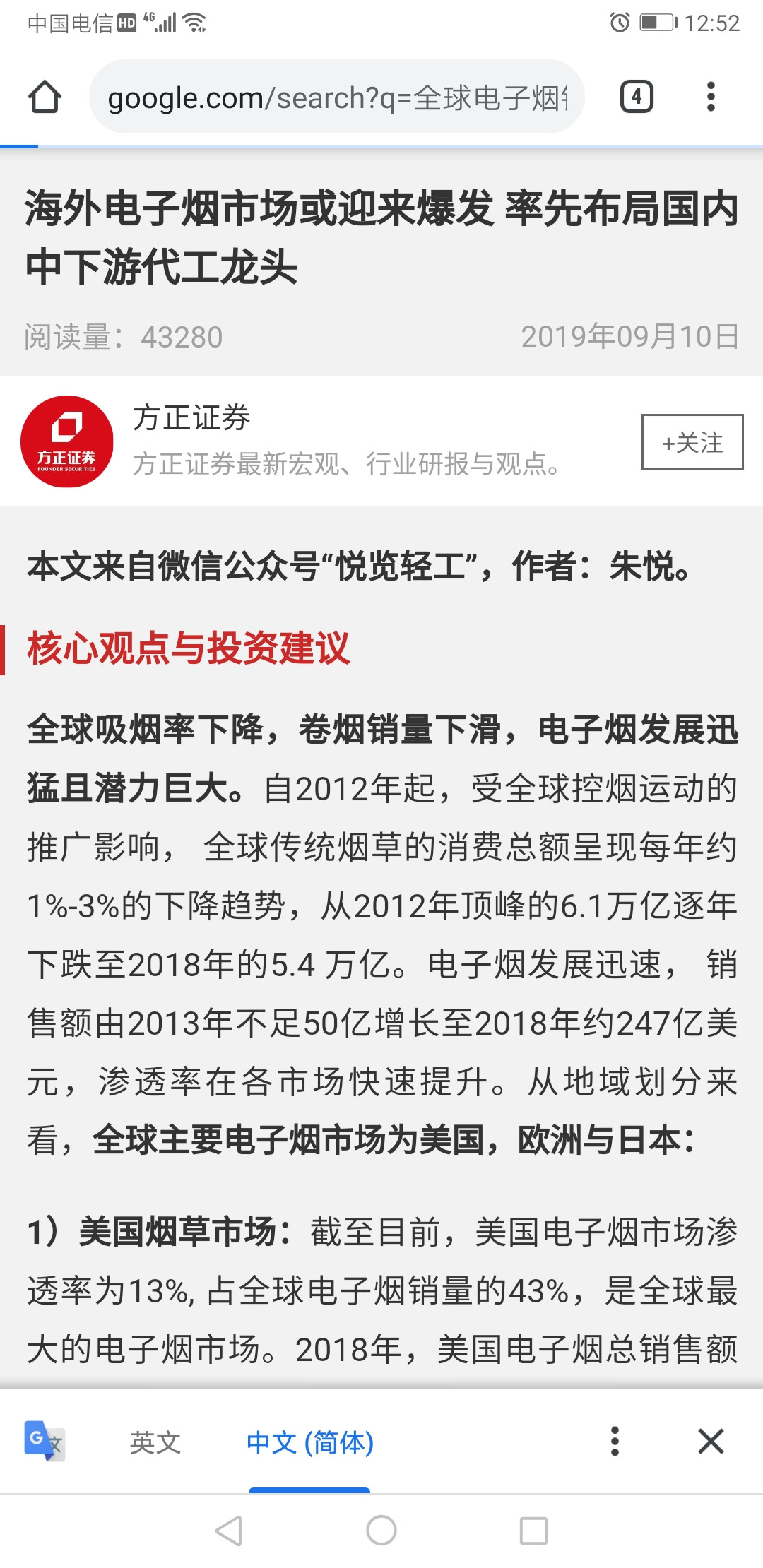Select the 中文 (简体) language tab

[309, 1442]
